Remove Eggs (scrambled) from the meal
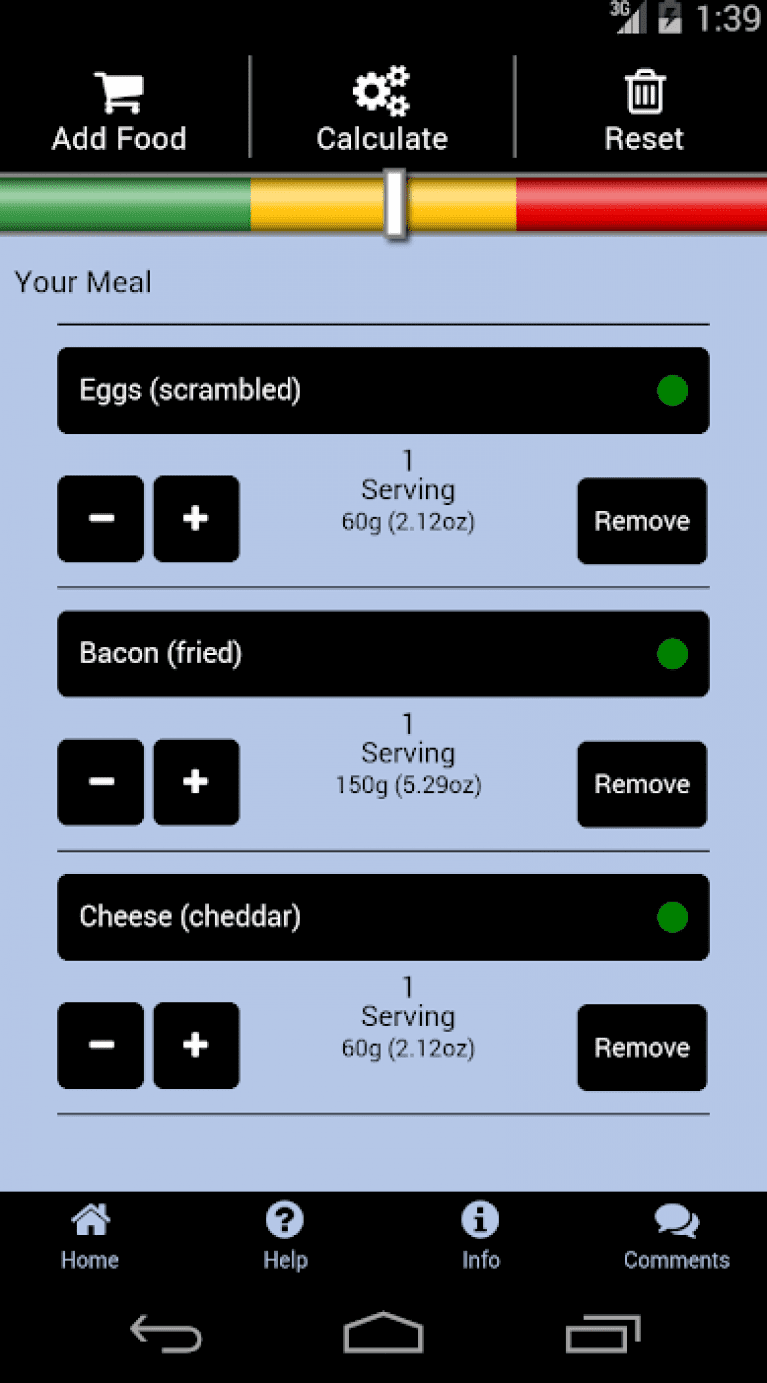The image size is (767, 1383). coord(641,521)
